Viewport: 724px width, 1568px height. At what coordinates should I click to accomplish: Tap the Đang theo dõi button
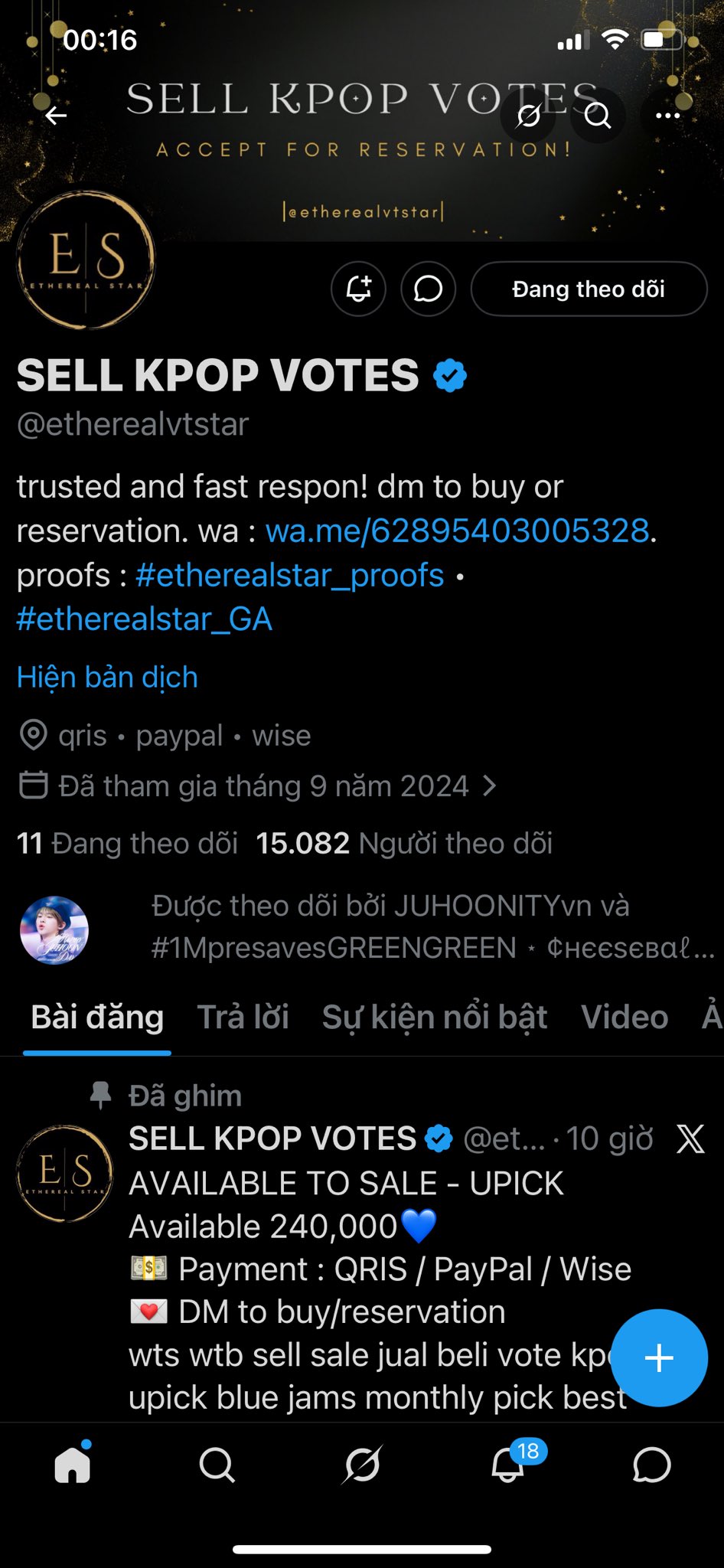(588, 289)
